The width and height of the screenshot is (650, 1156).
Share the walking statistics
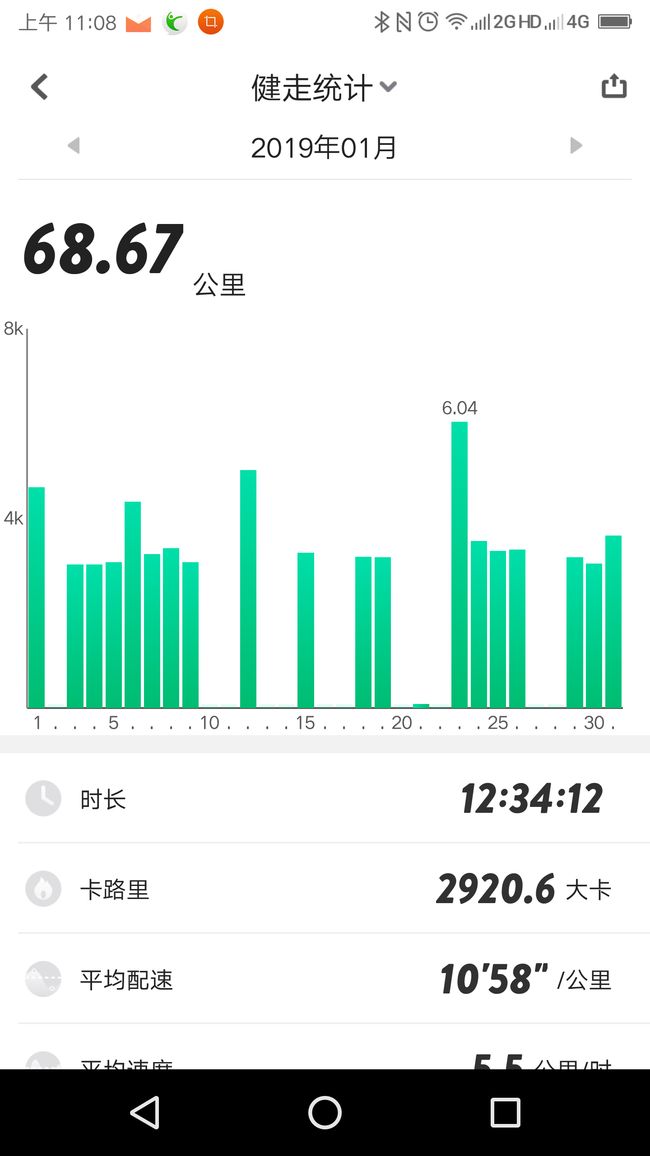[x=614, y=87]
